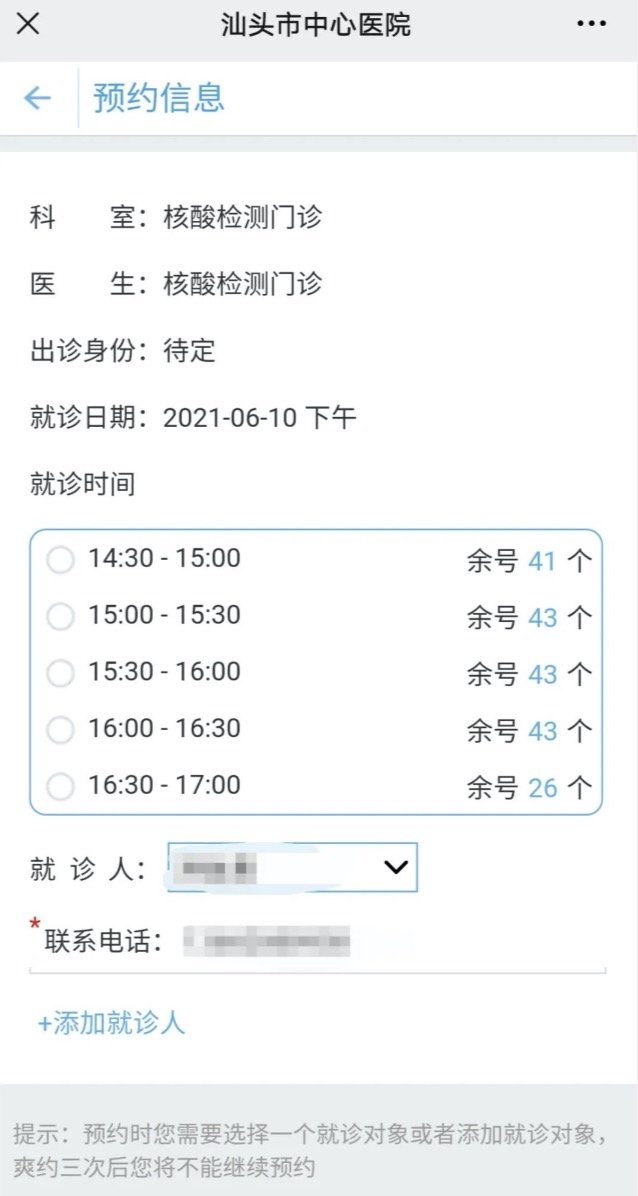The height and width of the screenshot is (1196, 638).
Task: Go back from 预约信息 page
Action: point(37,97)
